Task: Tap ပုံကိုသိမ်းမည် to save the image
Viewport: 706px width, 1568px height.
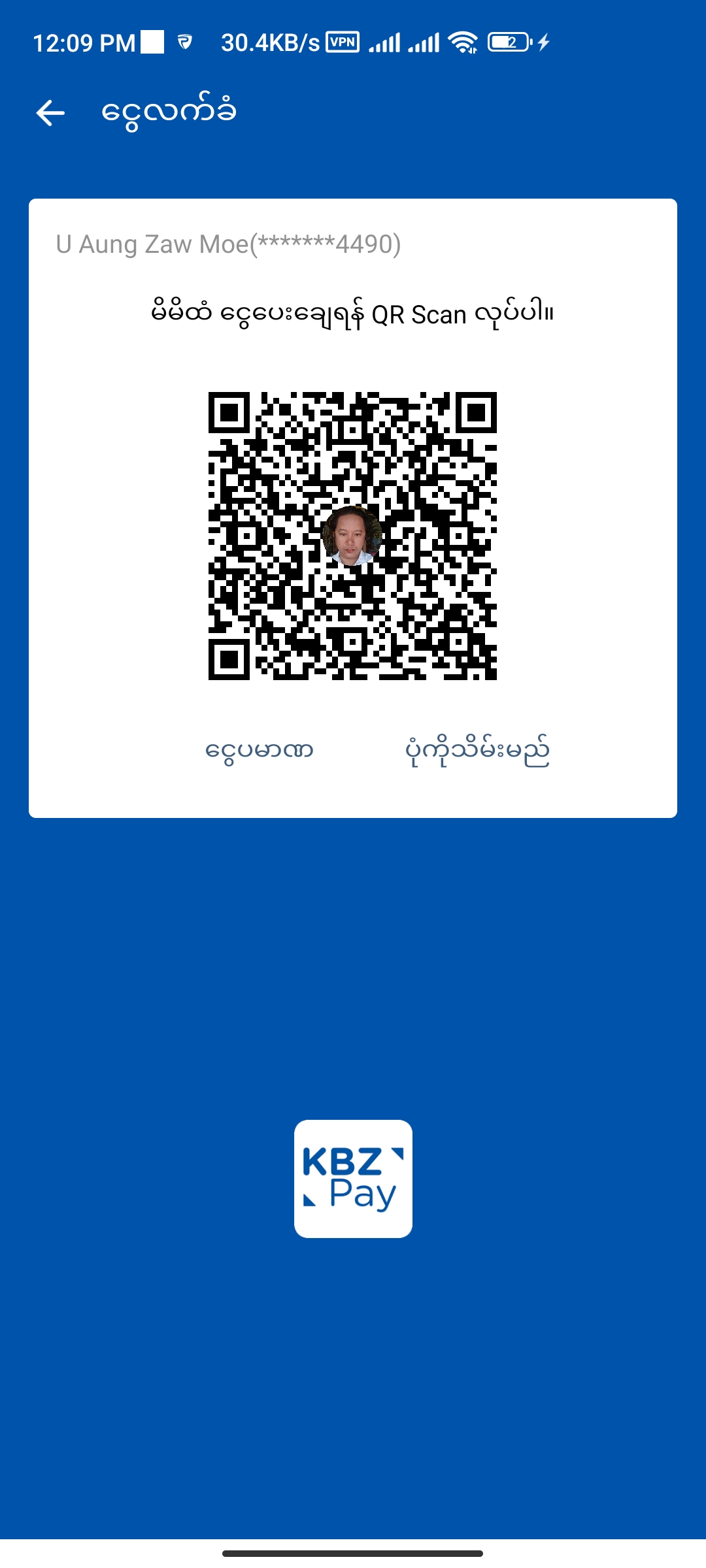Action: point(477,750)
